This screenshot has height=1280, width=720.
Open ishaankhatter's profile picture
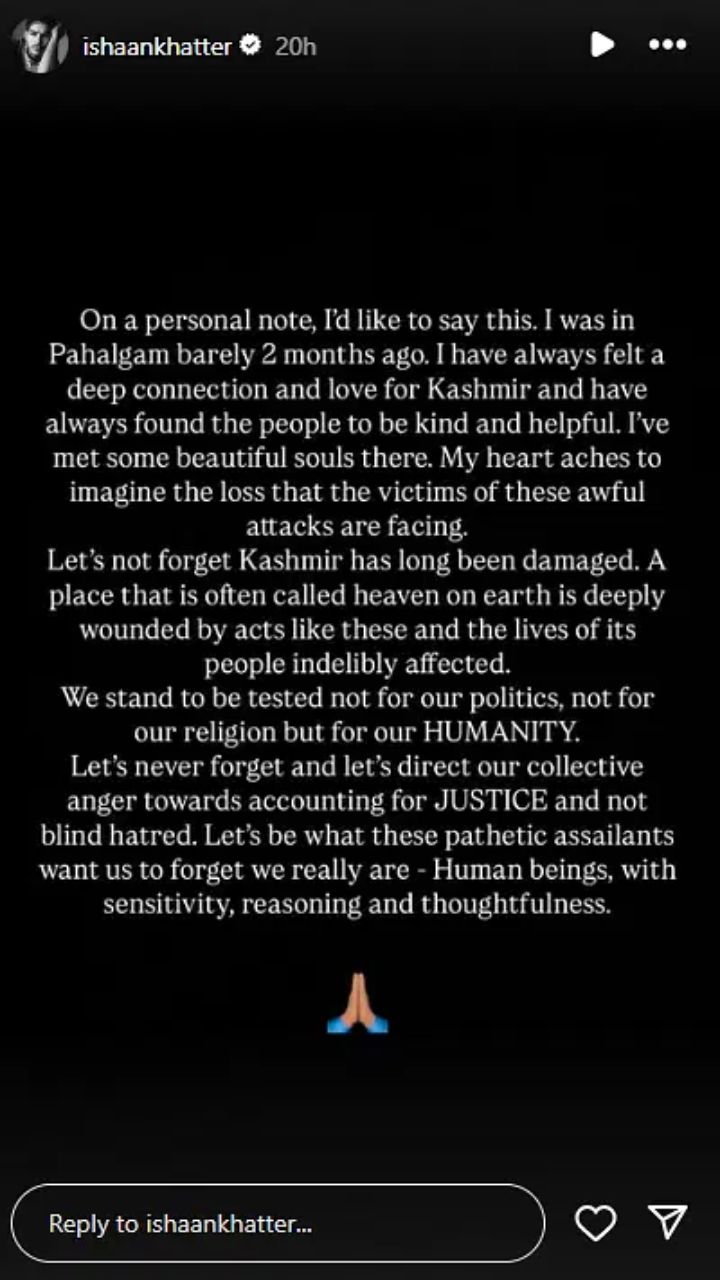coord(41,45)
